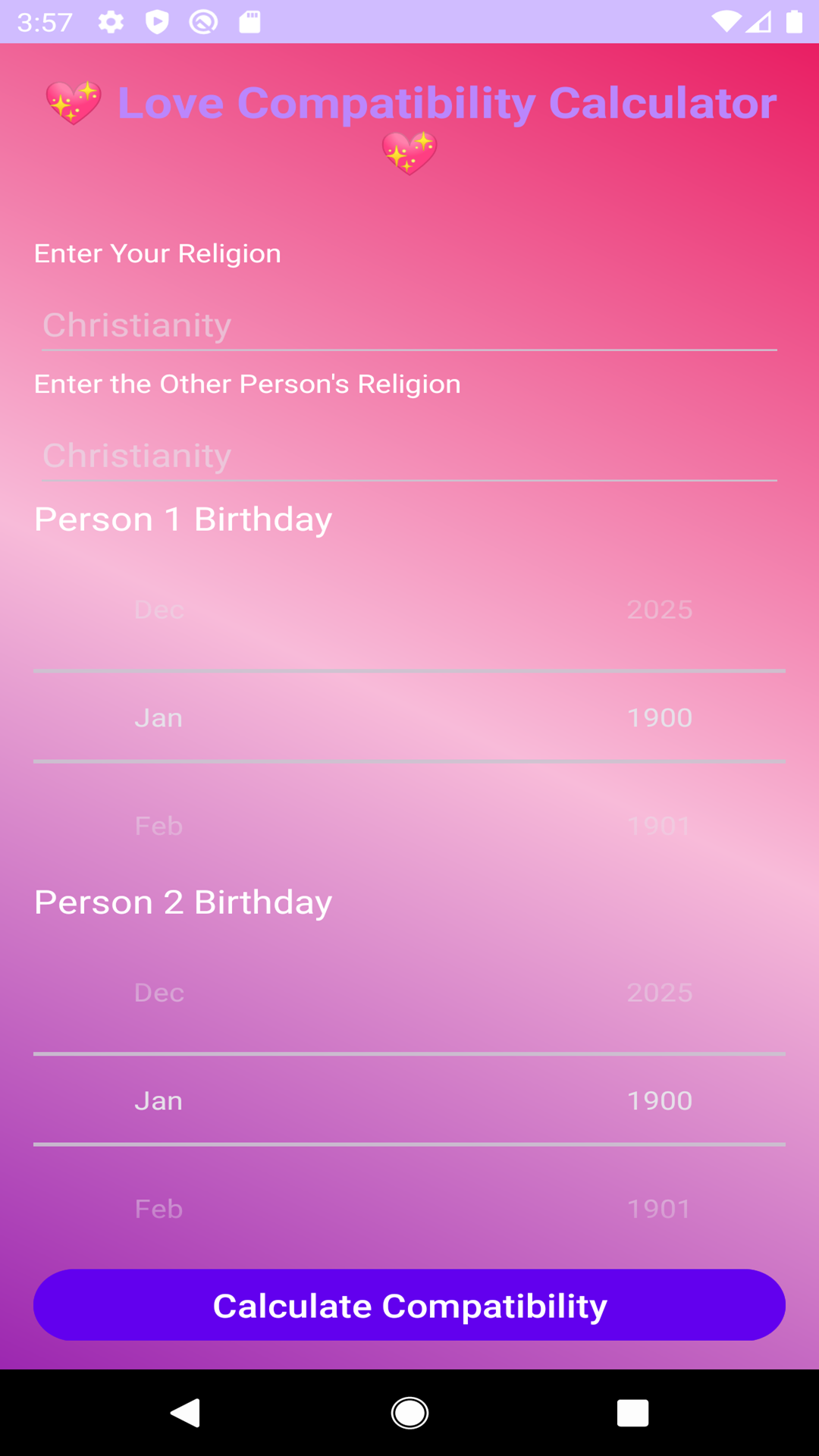
Task: Choose 1901 in Person 2 Birthday year picker
Action: click(659, 1209)
